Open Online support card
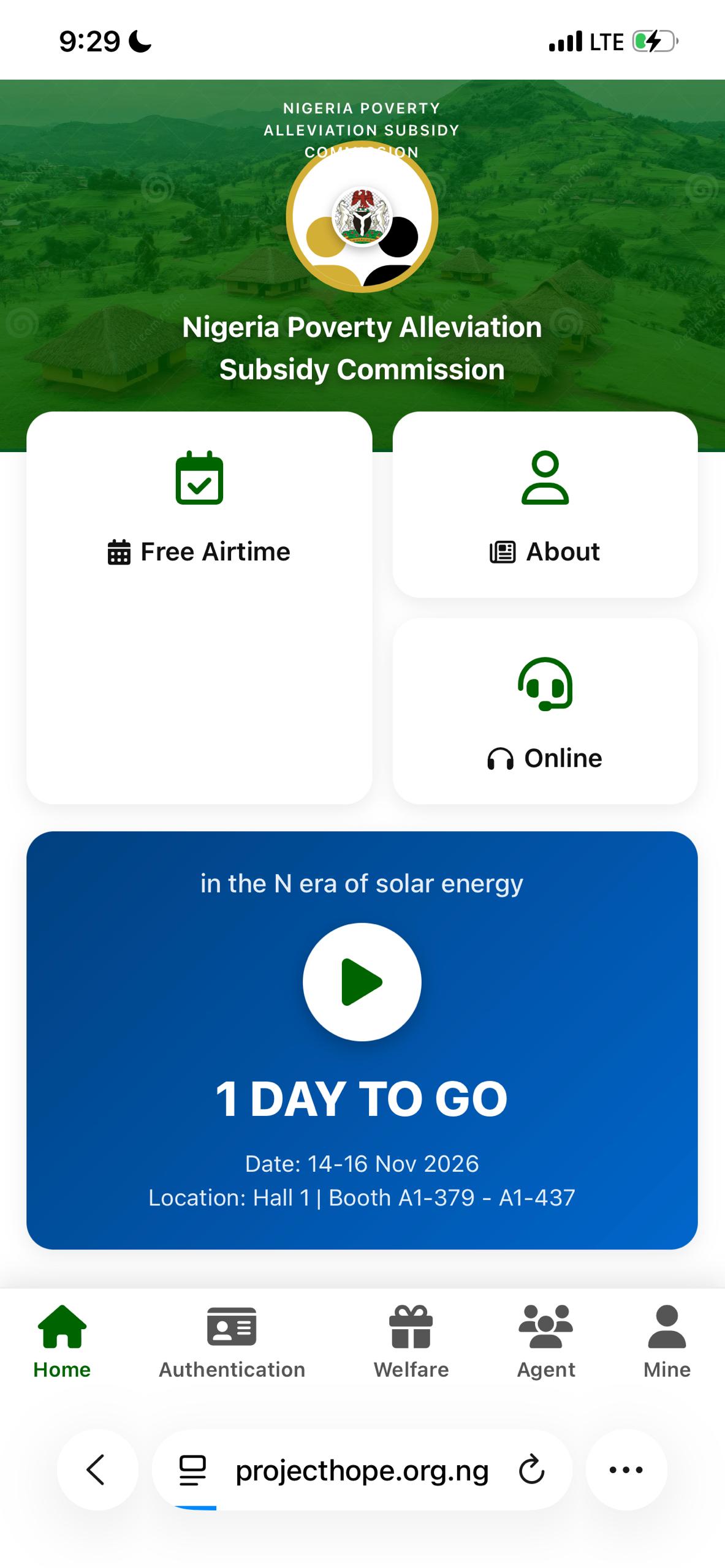725x1568 pixels. coord(545,710)
